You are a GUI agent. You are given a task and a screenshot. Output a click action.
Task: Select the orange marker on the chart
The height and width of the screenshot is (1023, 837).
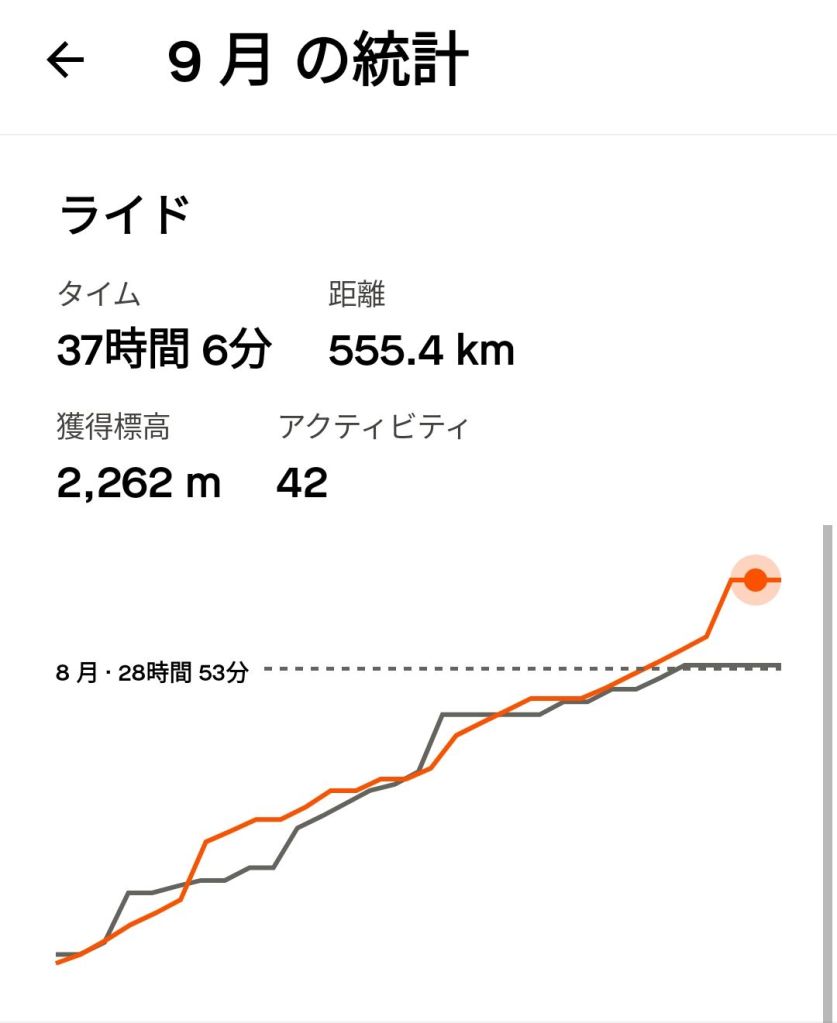[755, 580]
